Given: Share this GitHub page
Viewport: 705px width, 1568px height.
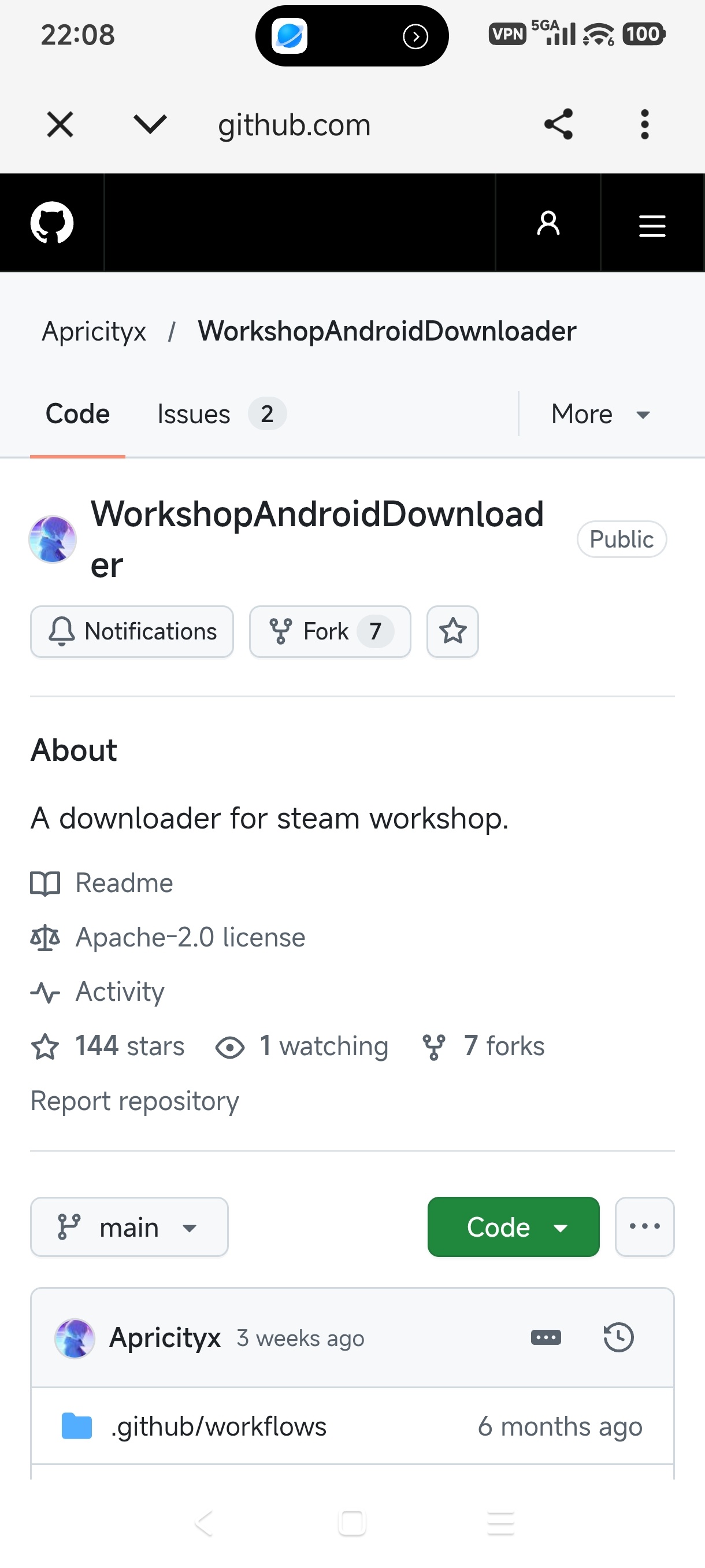Looking at the screenshot, I should 558,124.
